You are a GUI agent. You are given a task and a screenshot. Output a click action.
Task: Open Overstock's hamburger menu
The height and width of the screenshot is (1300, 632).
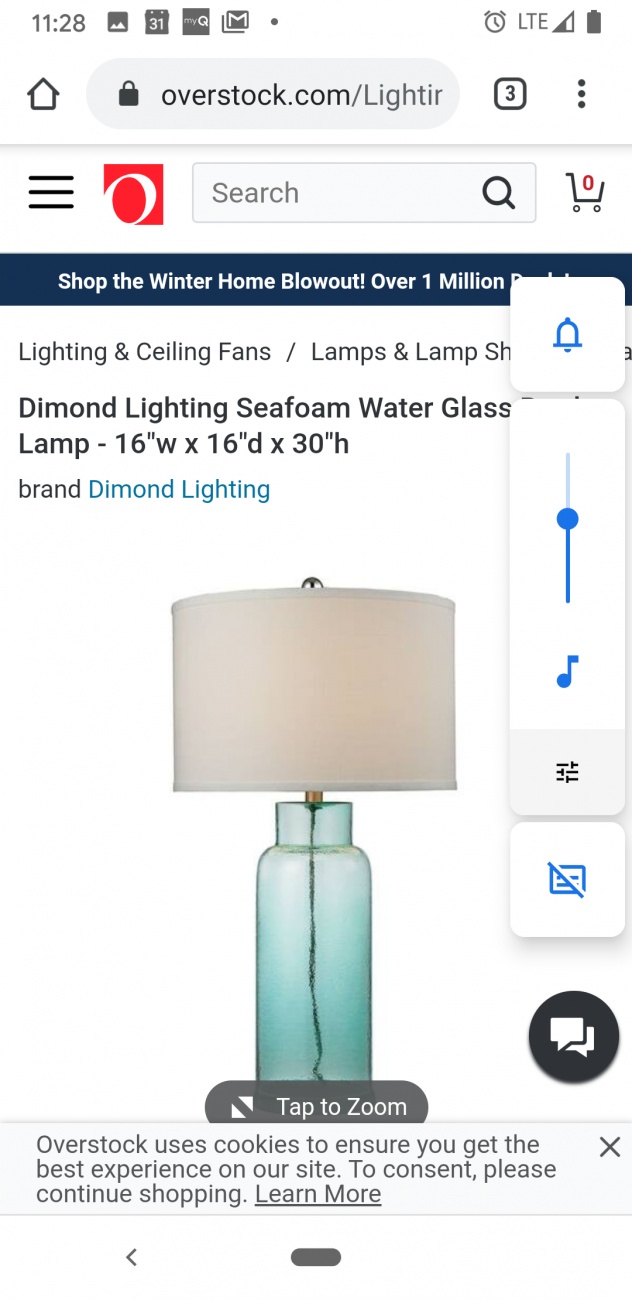click(x=51, y=193)
